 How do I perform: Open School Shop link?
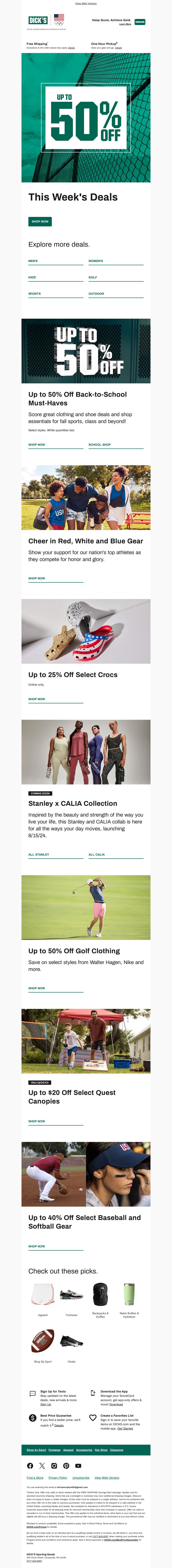coord(100,445)
